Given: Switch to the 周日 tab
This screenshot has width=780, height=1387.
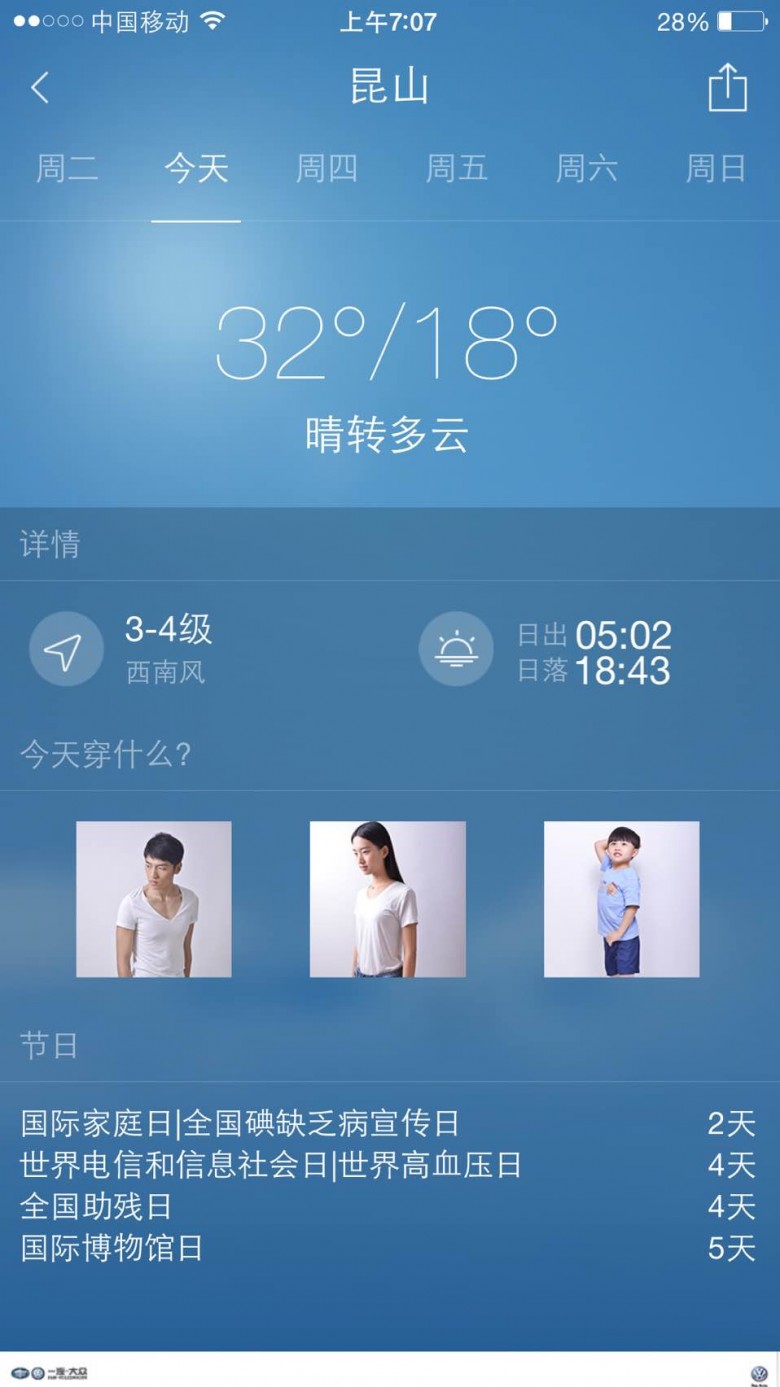Looking at the screenshot, I should coord(716,168).
